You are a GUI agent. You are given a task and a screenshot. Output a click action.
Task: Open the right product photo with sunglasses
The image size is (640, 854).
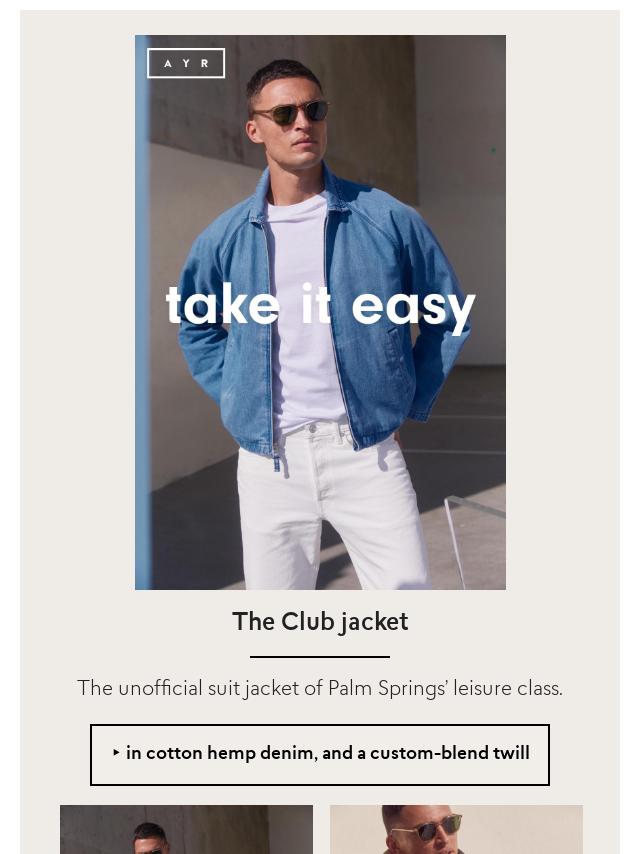[456, 829]
